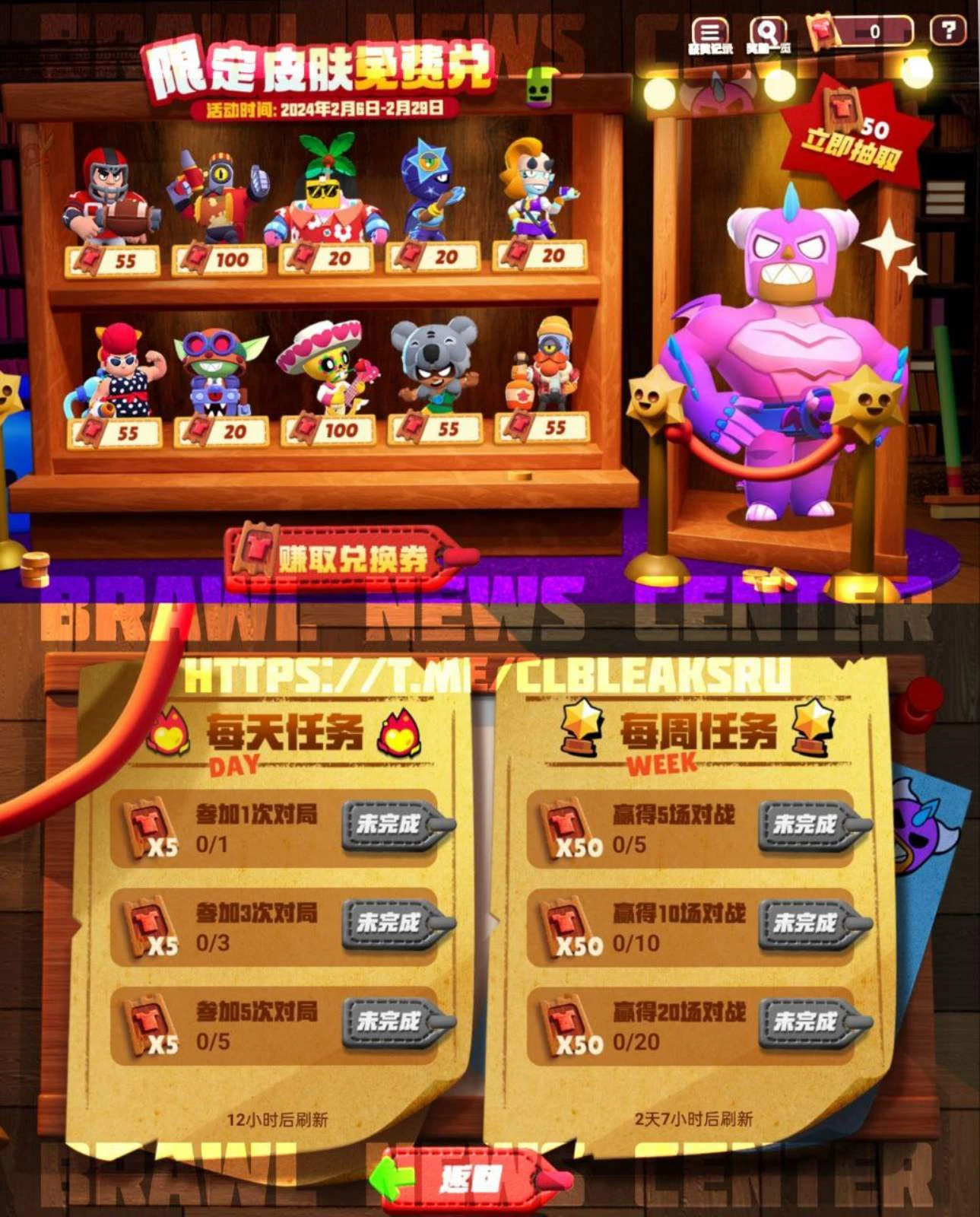The width and height of the screenshot is (980, 1217).
Task: Select the green goblin goggles skin for 20
Action: coord(221,386)
